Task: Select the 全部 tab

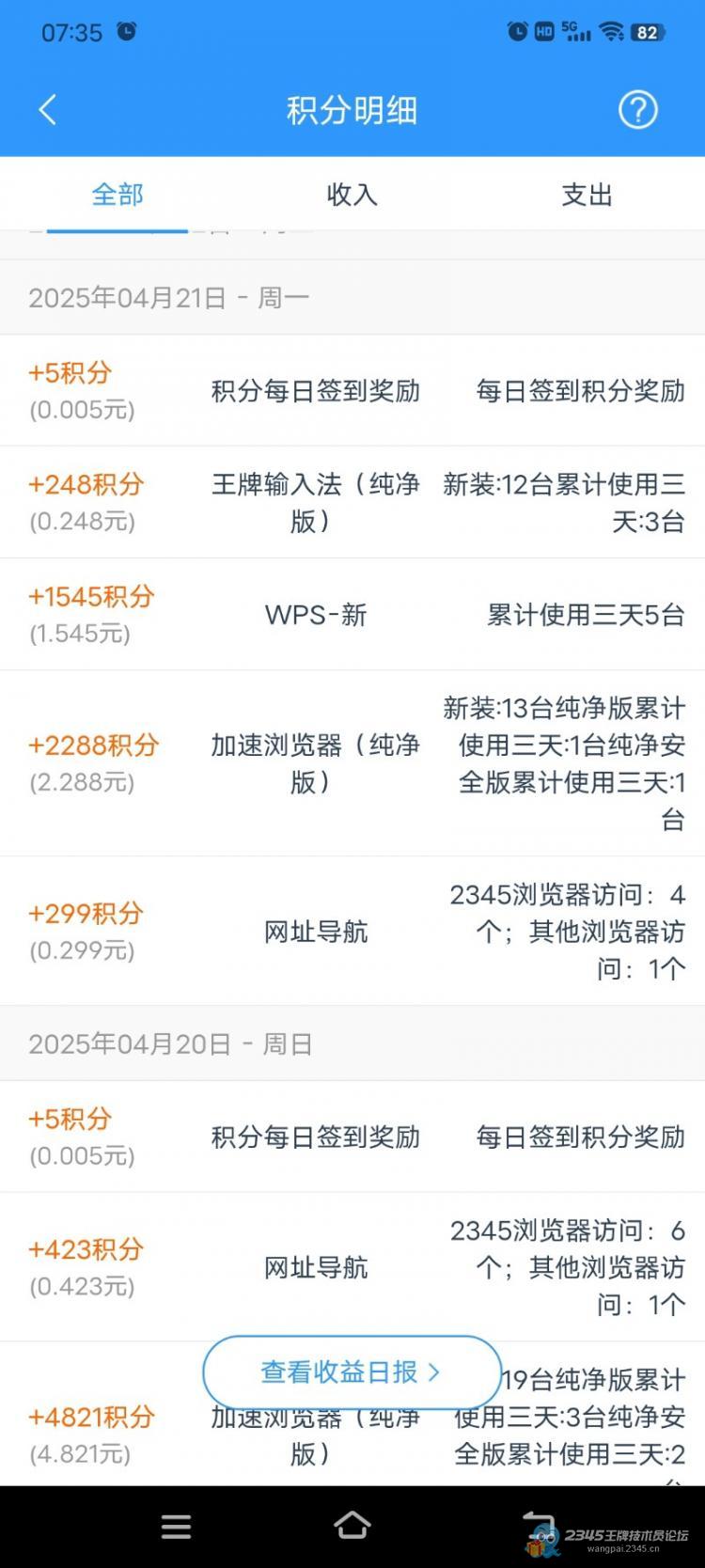Action: (117, 195)
